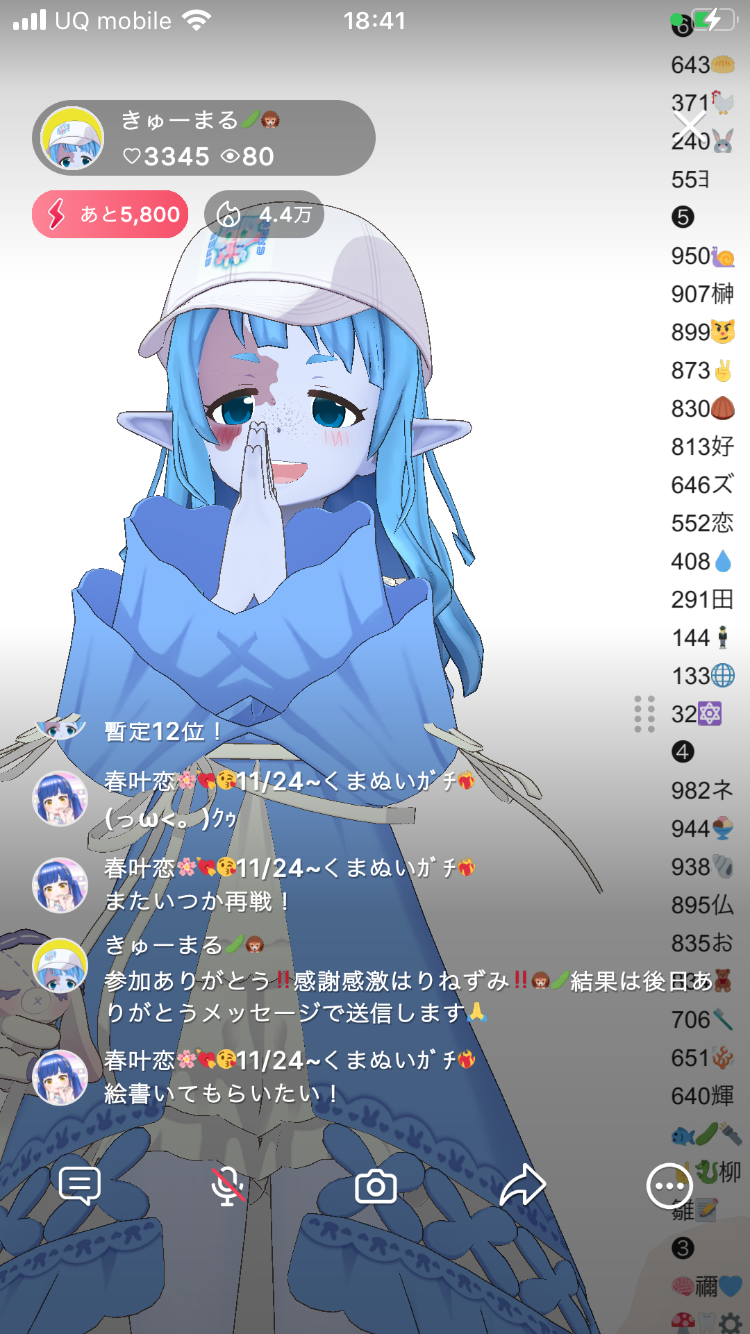Open the more options menu

[x=668, y=1186]
